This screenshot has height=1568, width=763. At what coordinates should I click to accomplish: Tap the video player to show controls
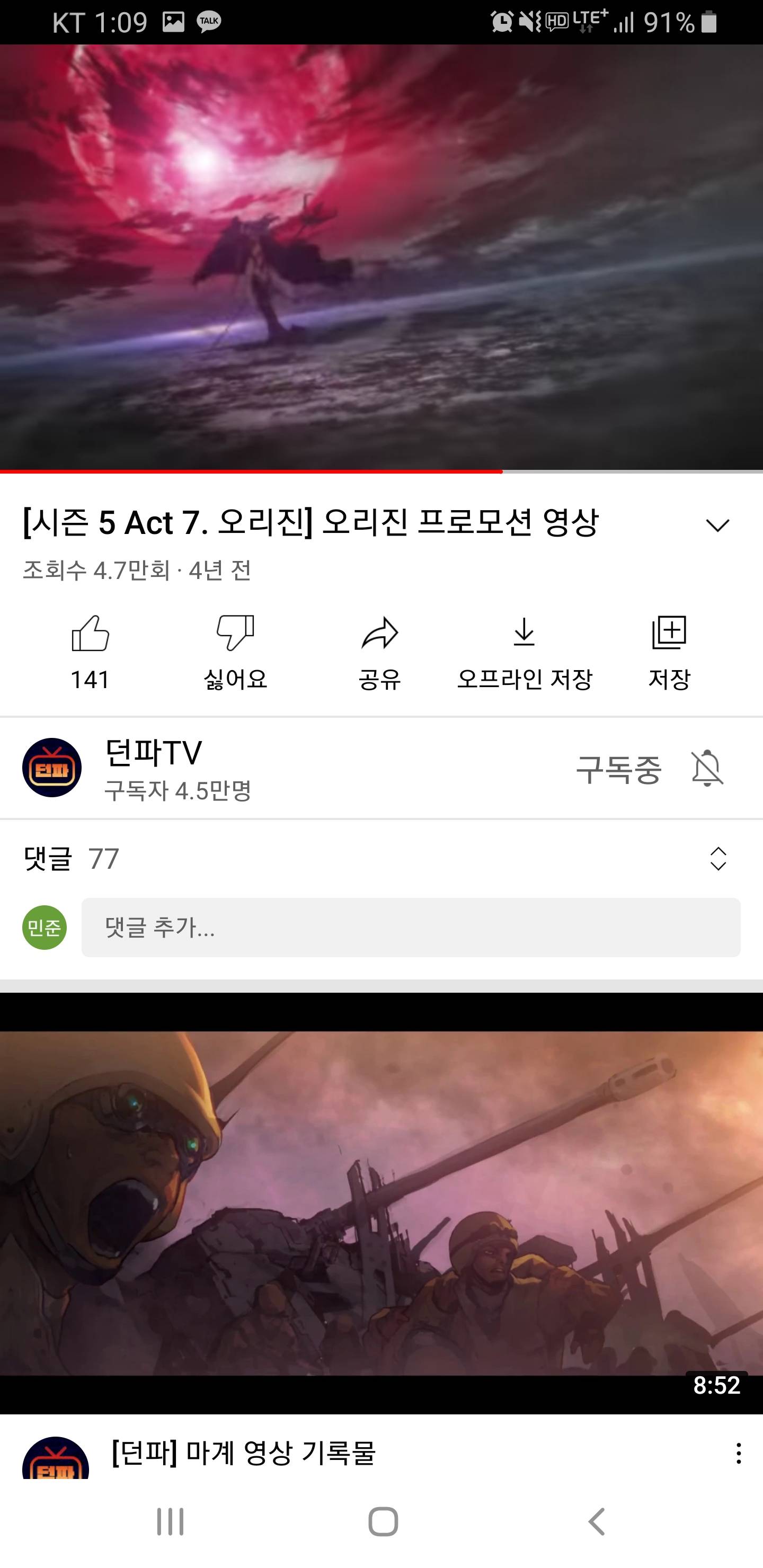pyautogui.click(x=381, y=256)
